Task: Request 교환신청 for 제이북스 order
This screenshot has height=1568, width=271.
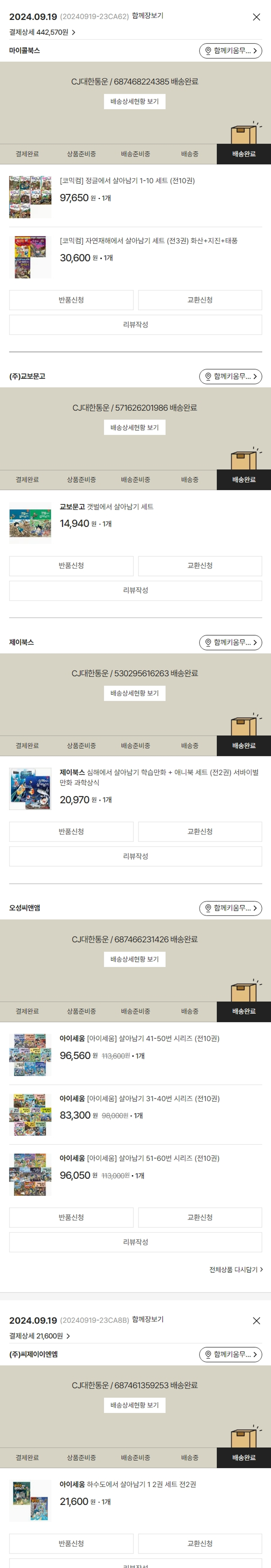Action: pos(199,831)
